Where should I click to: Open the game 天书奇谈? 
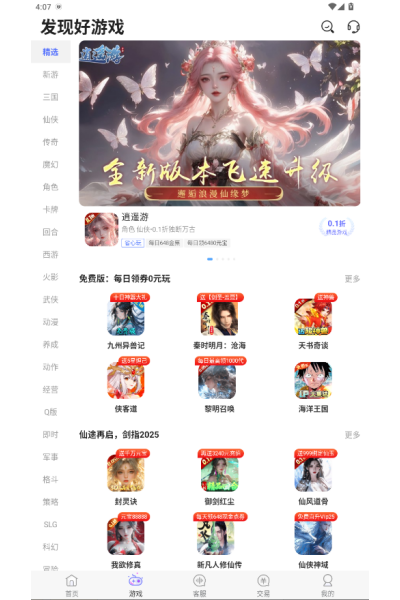pyautogui.click(x=313, y=322)
